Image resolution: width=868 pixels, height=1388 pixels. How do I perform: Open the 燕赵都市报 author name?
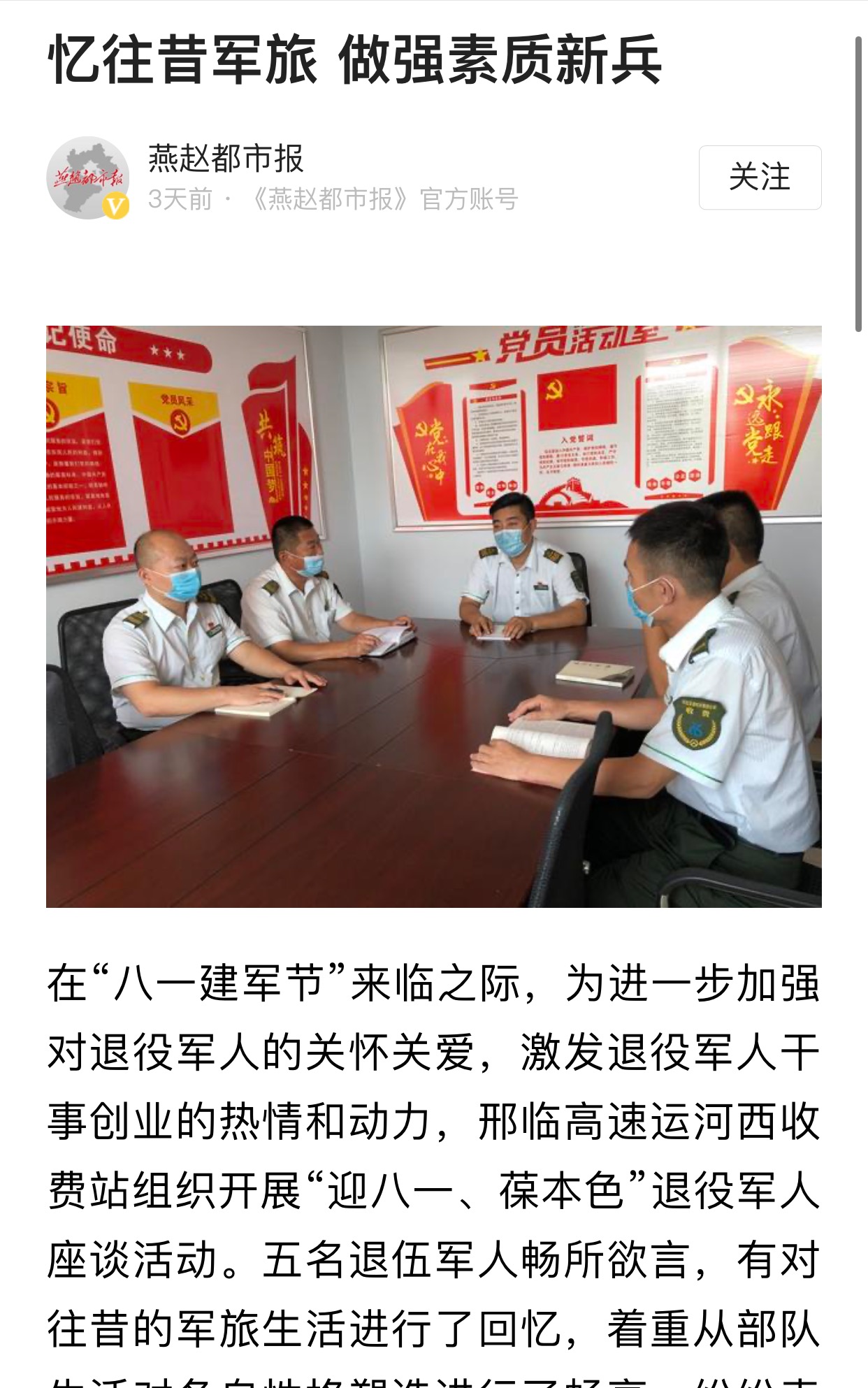point(226,159)
